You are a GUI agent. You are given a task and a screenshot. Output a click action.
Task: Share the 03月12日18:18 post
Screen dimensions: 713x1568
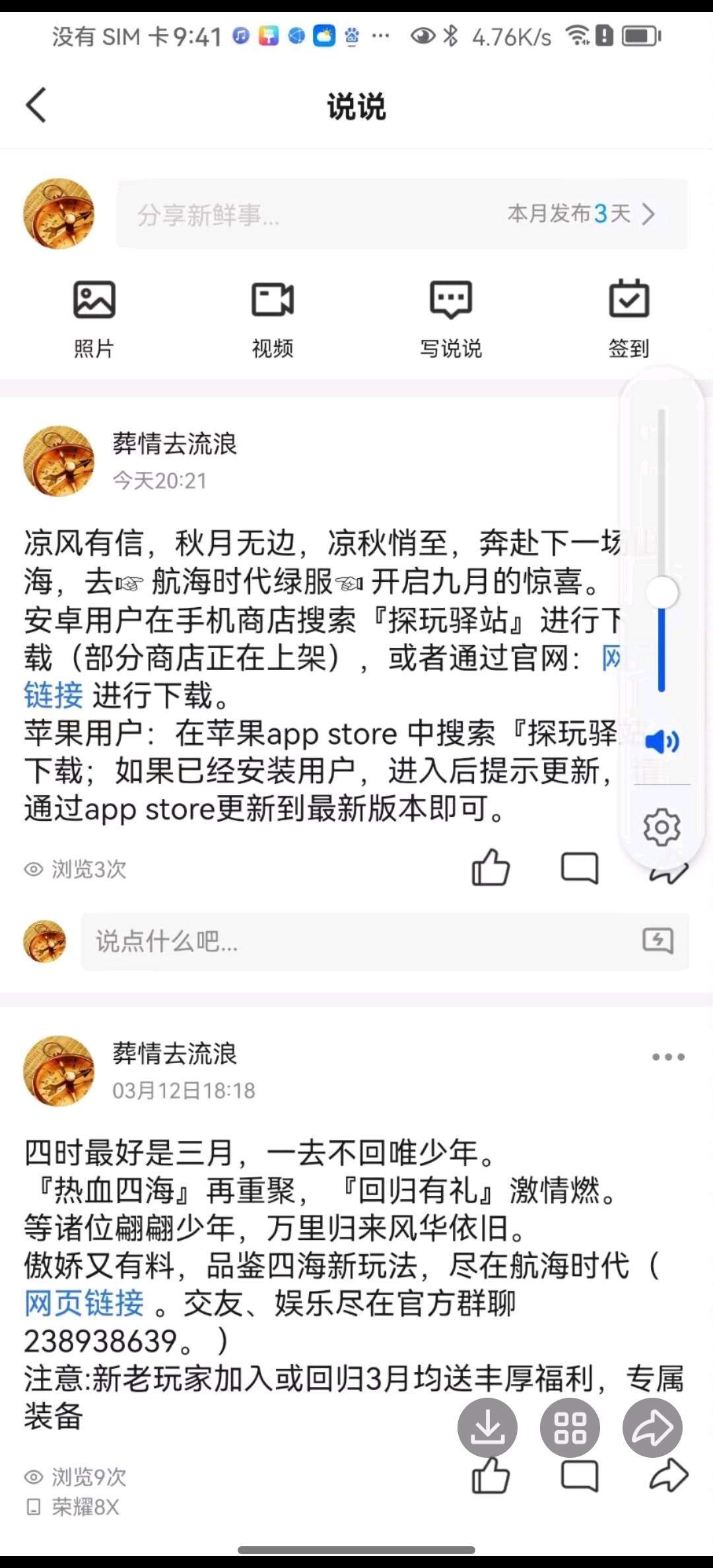668,1477
